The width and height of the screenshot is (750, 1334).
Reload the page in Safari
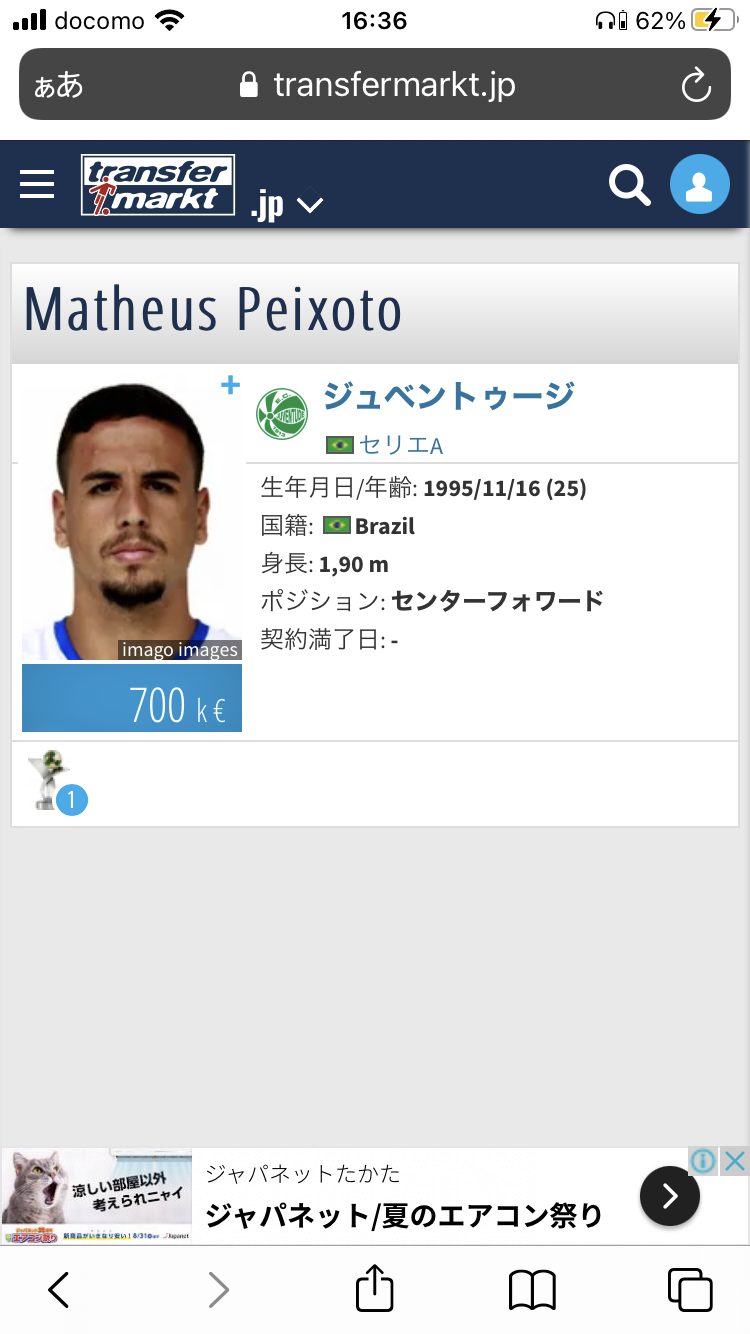[x=696, y=85]
